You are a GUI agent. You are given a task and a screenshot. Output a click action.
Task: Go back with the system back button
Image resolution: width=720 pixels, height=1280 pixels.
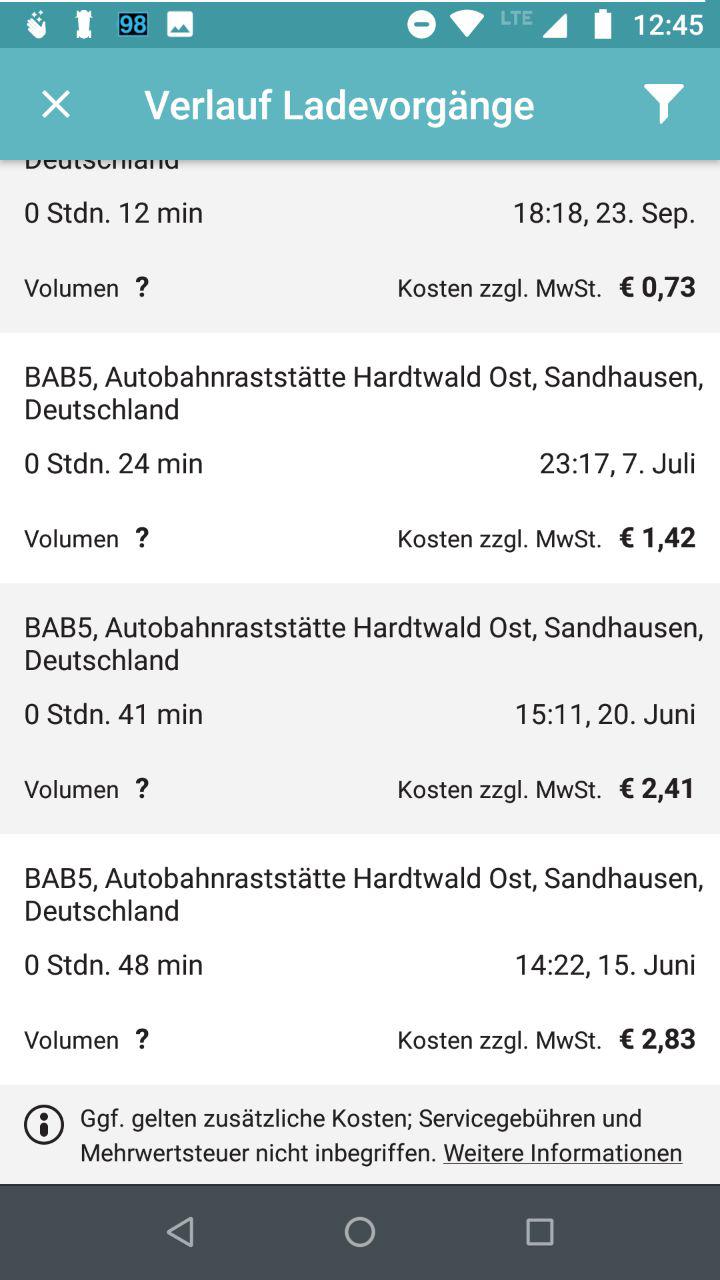(180, 1232)
